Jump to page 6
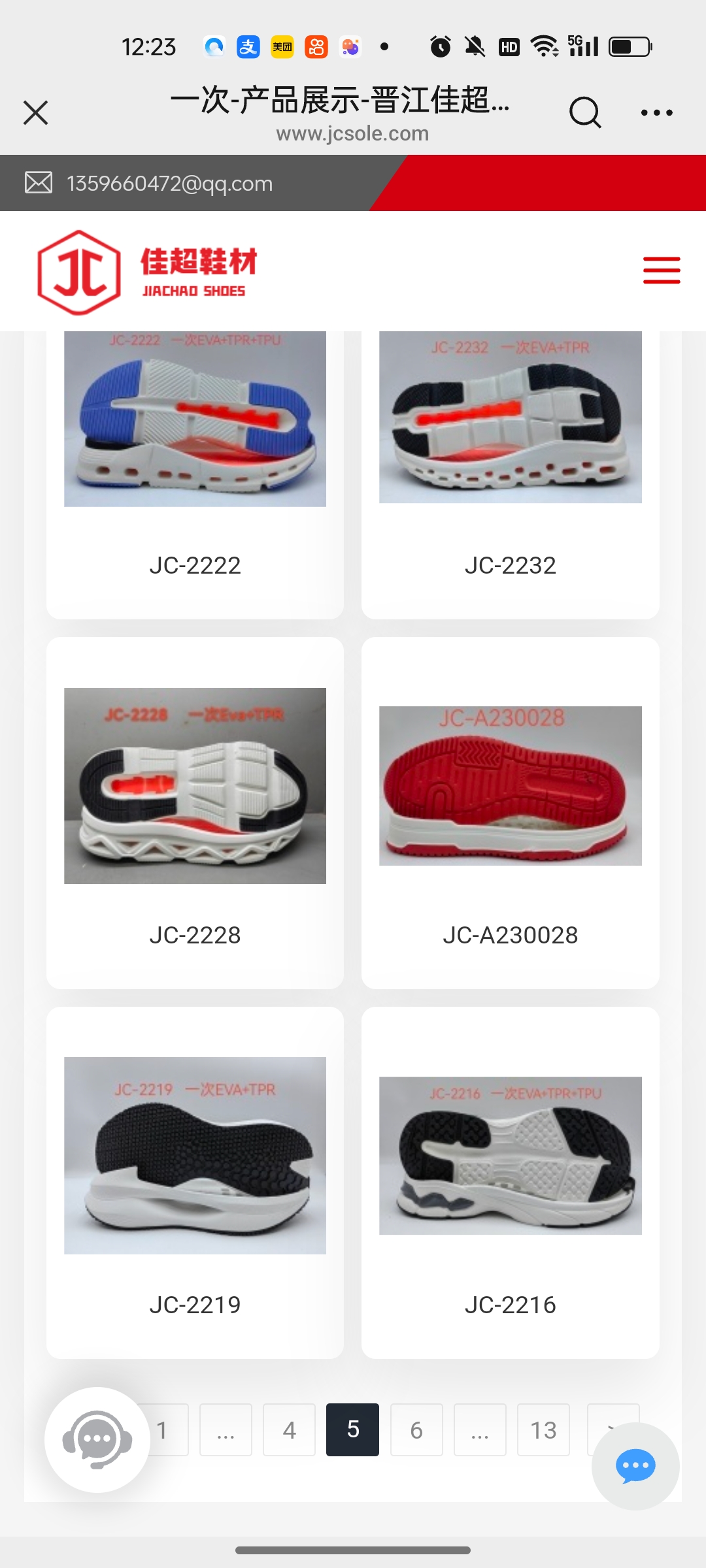Image resolution: width=706 pixels, height=1568 pixels. point(416,1429)
